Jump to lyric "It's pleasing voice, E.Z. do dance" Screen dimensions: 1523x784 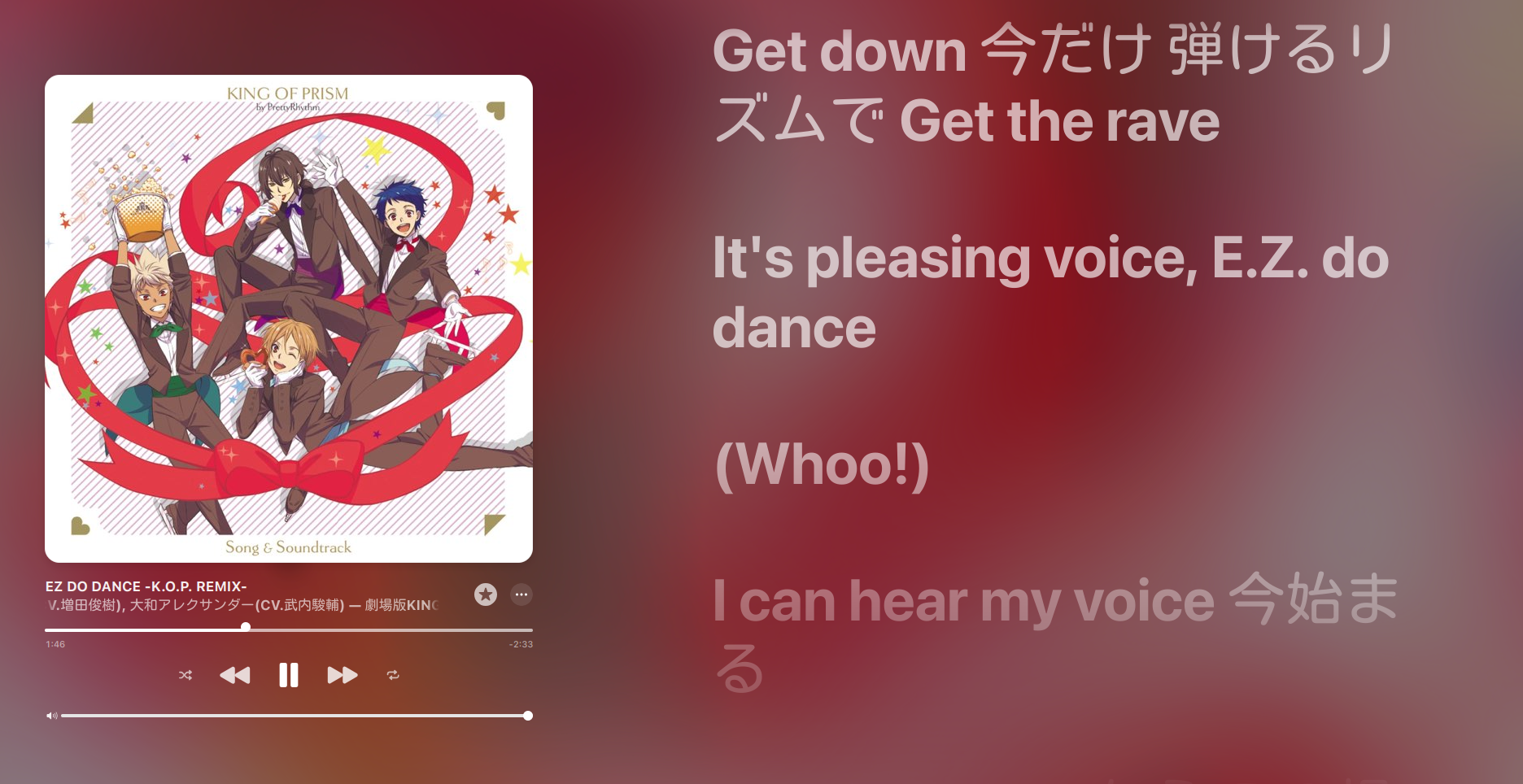click(x=1050, y=291)
